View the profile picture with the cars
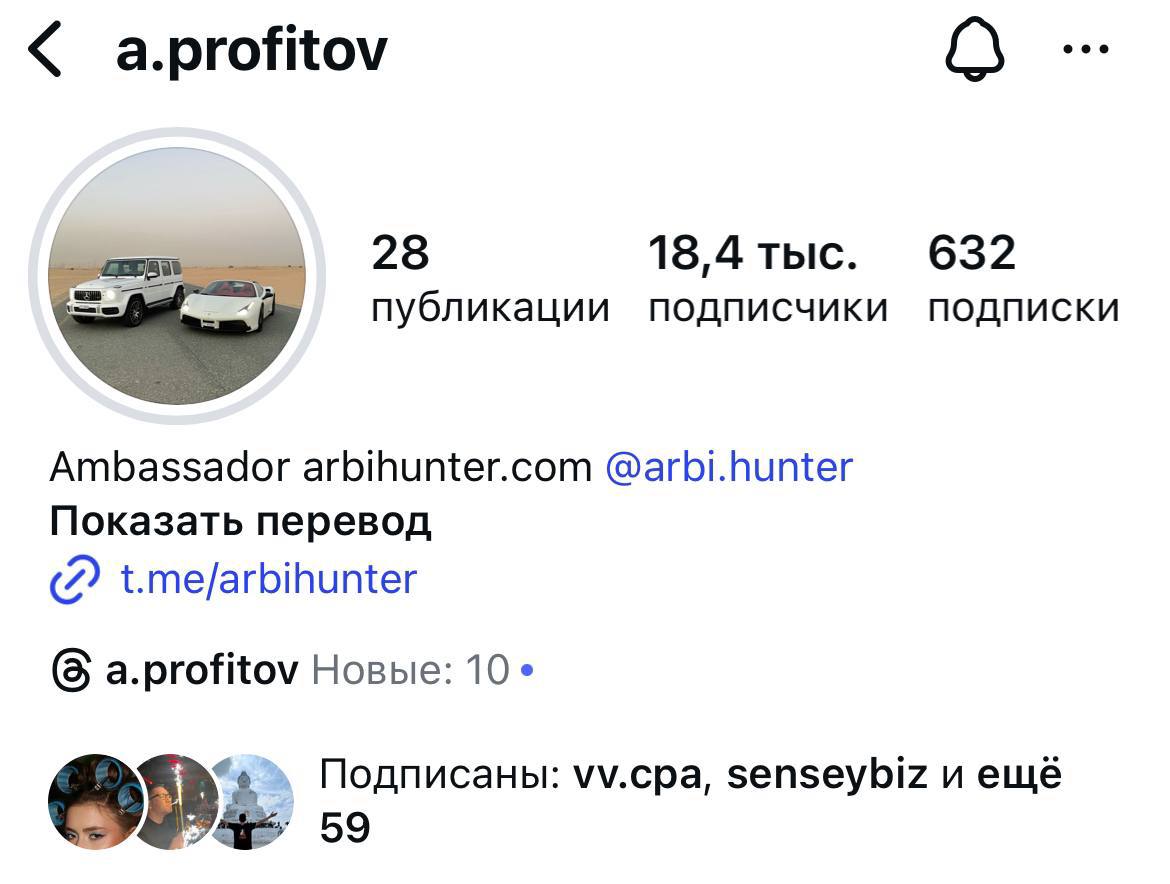Viewport: 1170px width, 884px height. pos(177,276)
